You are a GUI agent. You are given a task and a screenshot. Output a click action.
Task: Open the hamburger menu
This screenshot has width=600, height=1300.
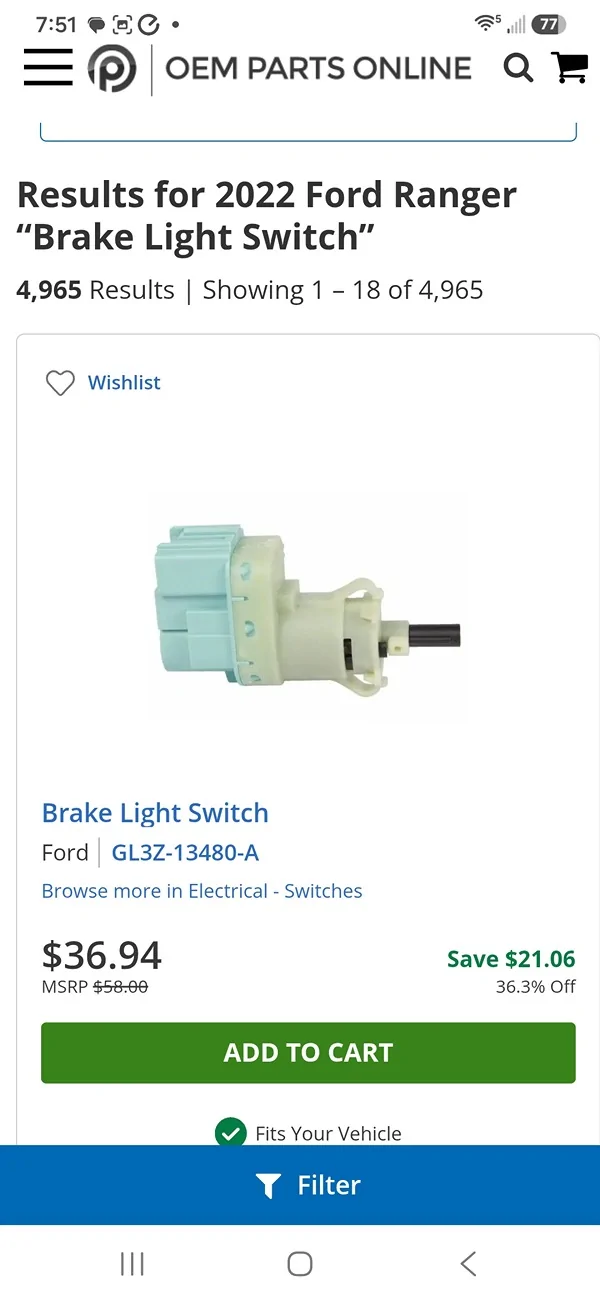pos(48,68)
